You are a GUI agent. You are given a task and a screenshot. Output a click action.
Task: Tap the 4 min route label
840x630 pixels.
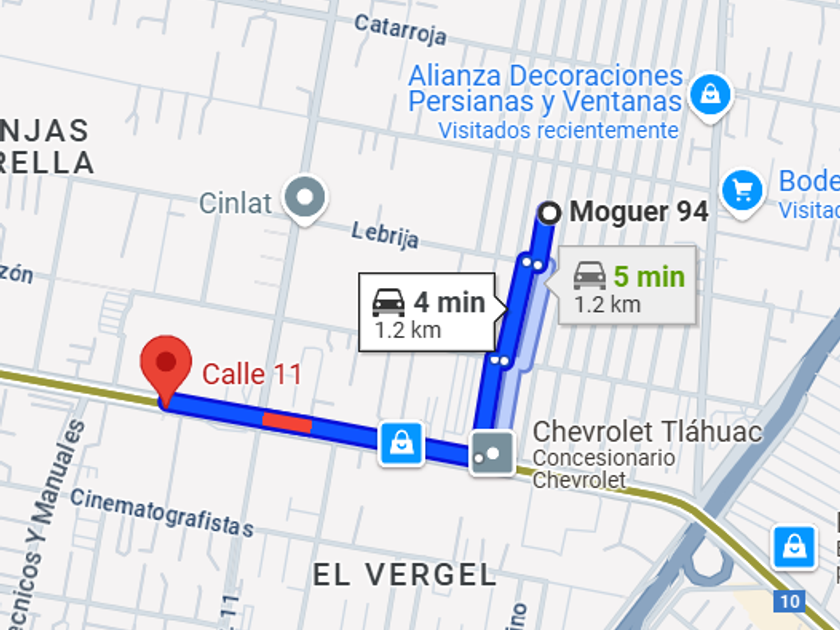[427, 312]
